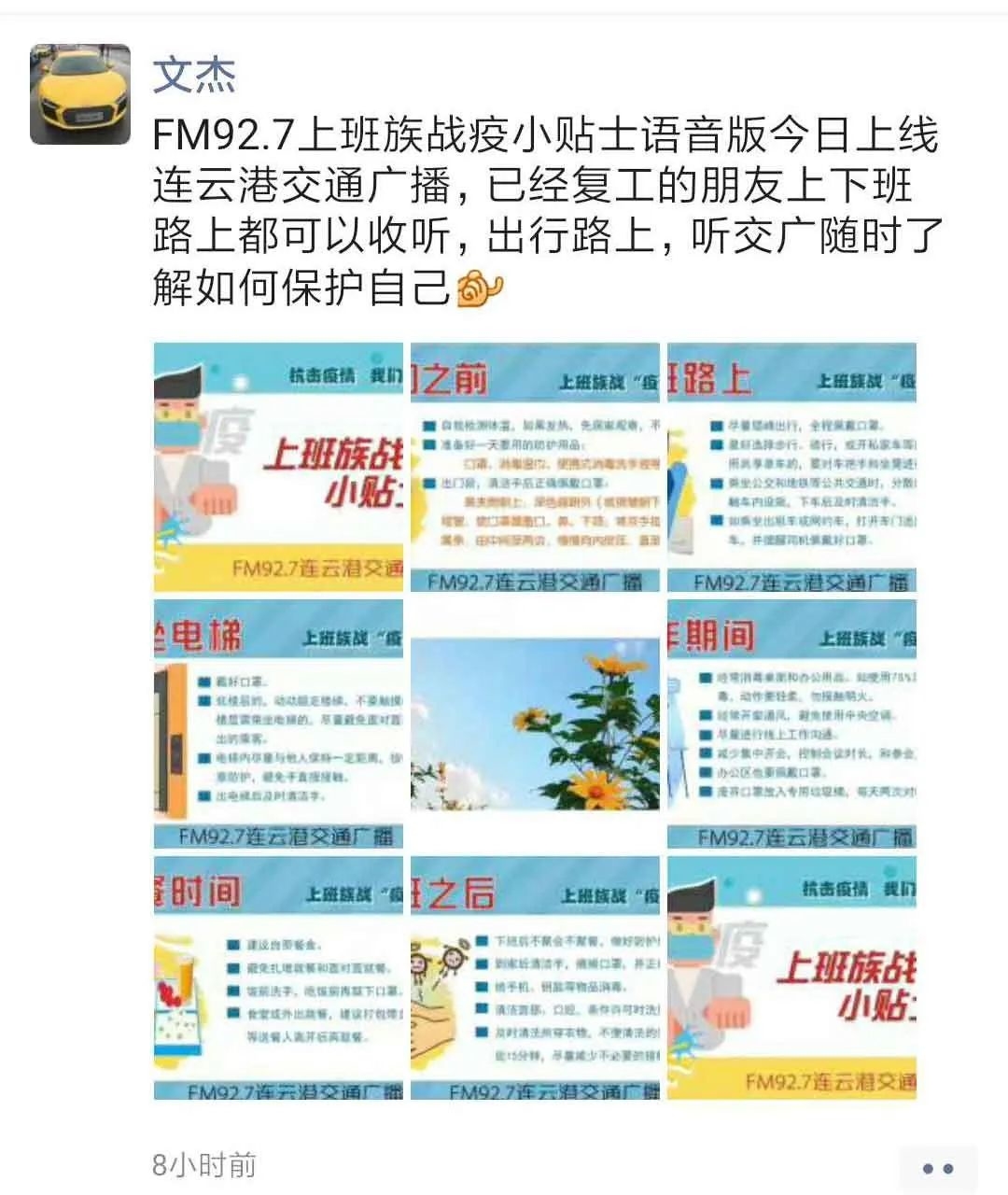The width and height of the screenshot is (1008, 1195).
Task: Open the two-dot like and comment menu
Action: pyautogui.click(x=937, y=1168)
